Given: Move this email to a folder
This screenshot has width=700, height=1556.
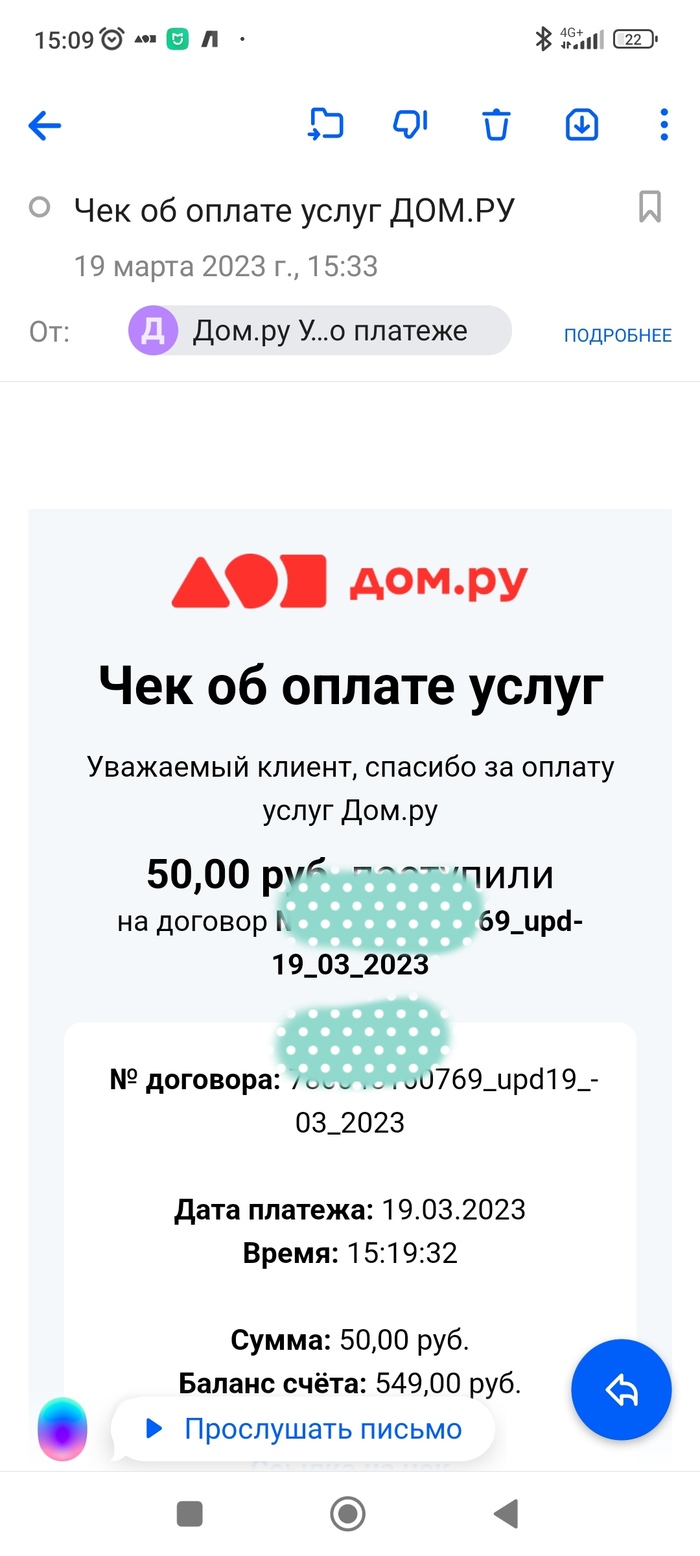Looking at the screenshot, I should [325, 125].
